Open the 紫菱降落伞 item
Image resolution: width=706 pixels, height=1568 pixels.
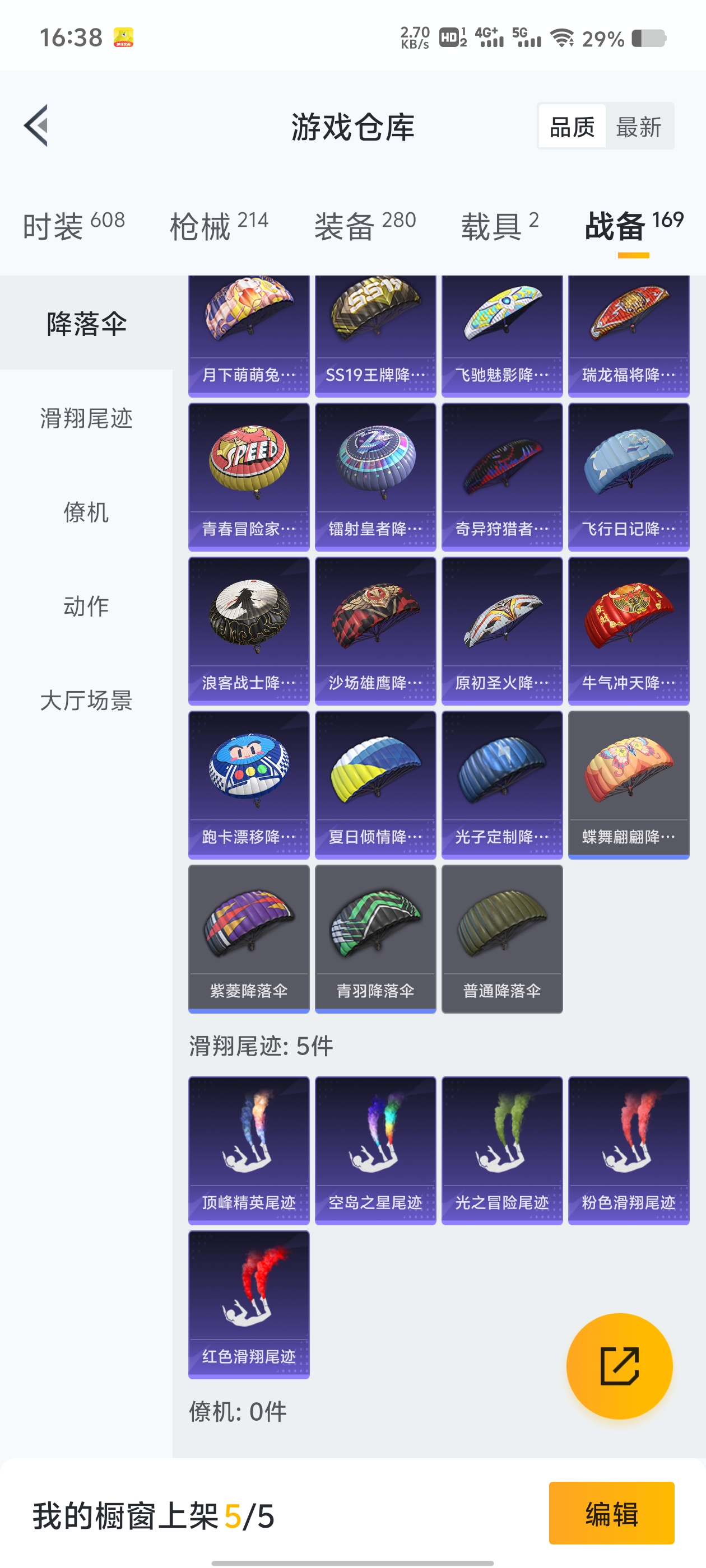click(249, 939)
